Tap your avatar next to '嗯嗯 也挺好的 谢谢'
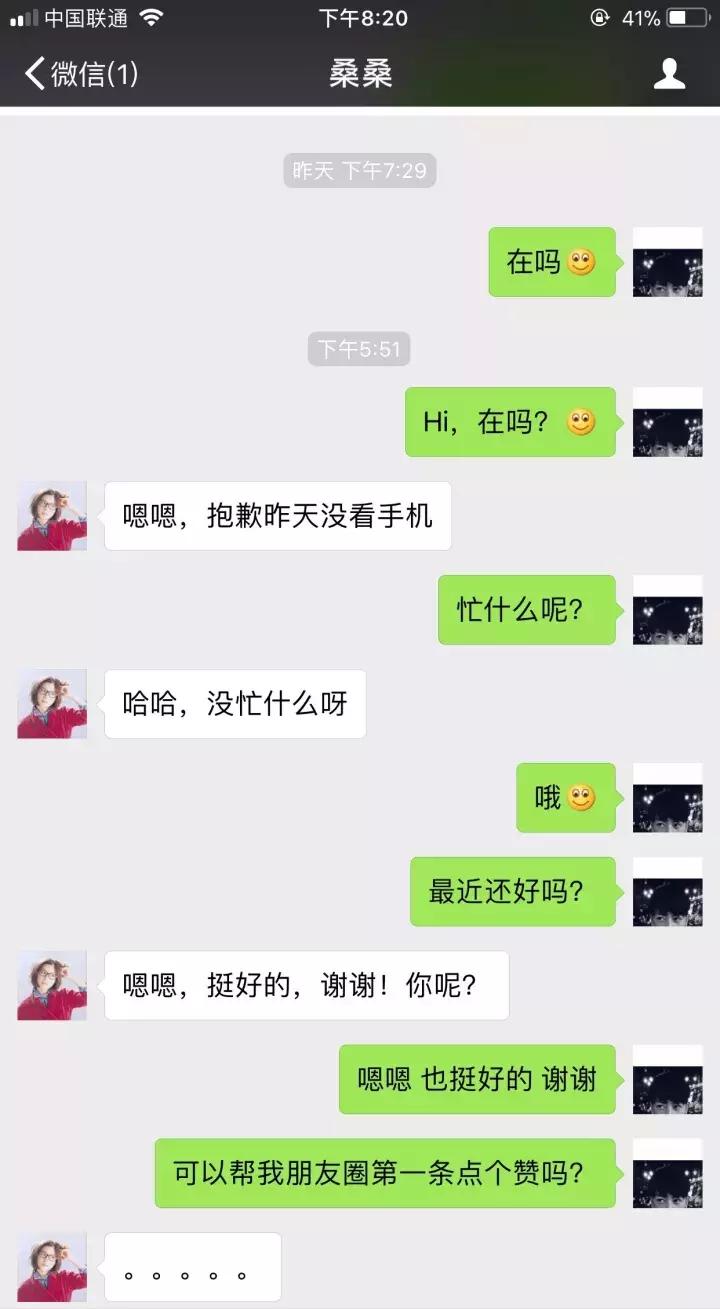Image resolution: width=720 pixels, height=1309 pixels. point(668,1080)
